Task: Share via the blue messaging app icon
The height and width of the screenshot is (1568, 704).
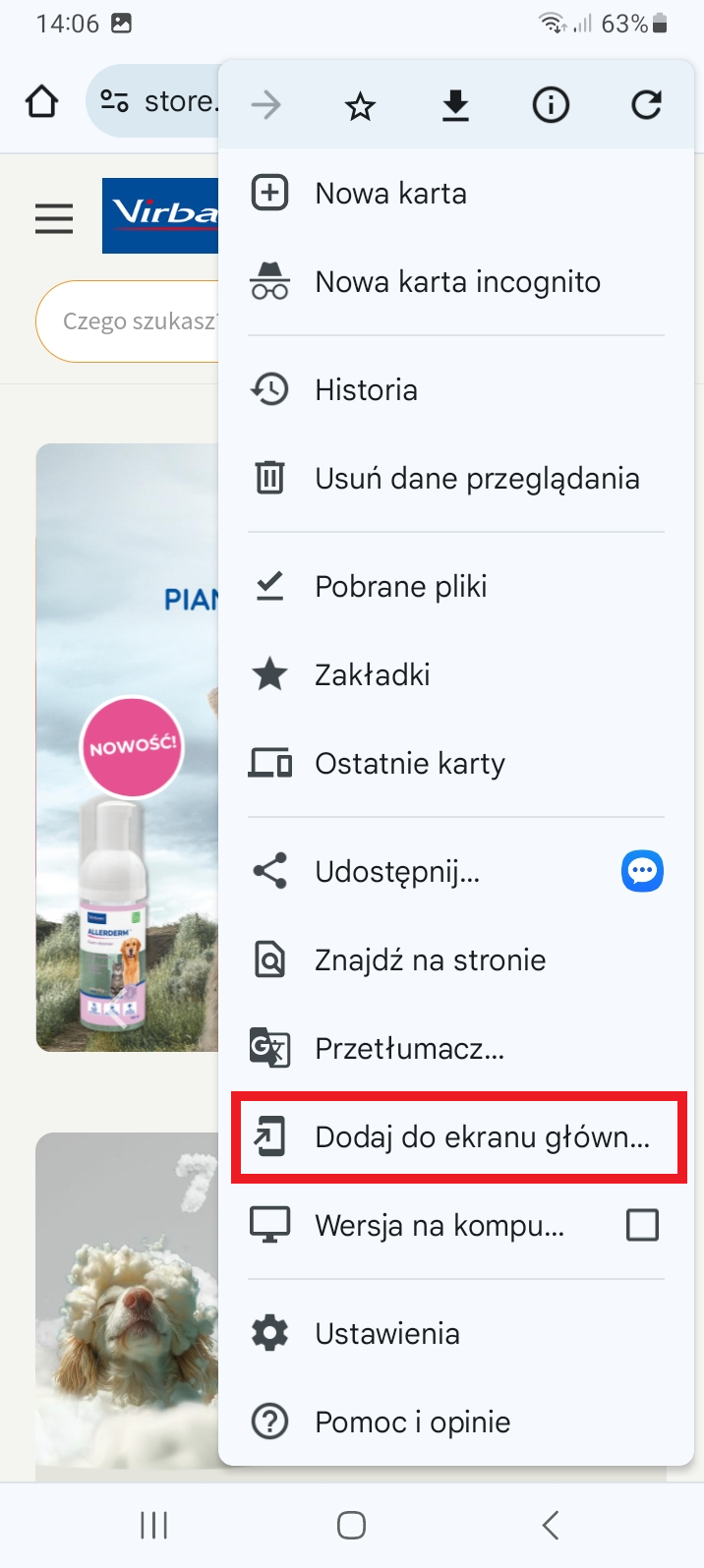Action: pos(642,871)
